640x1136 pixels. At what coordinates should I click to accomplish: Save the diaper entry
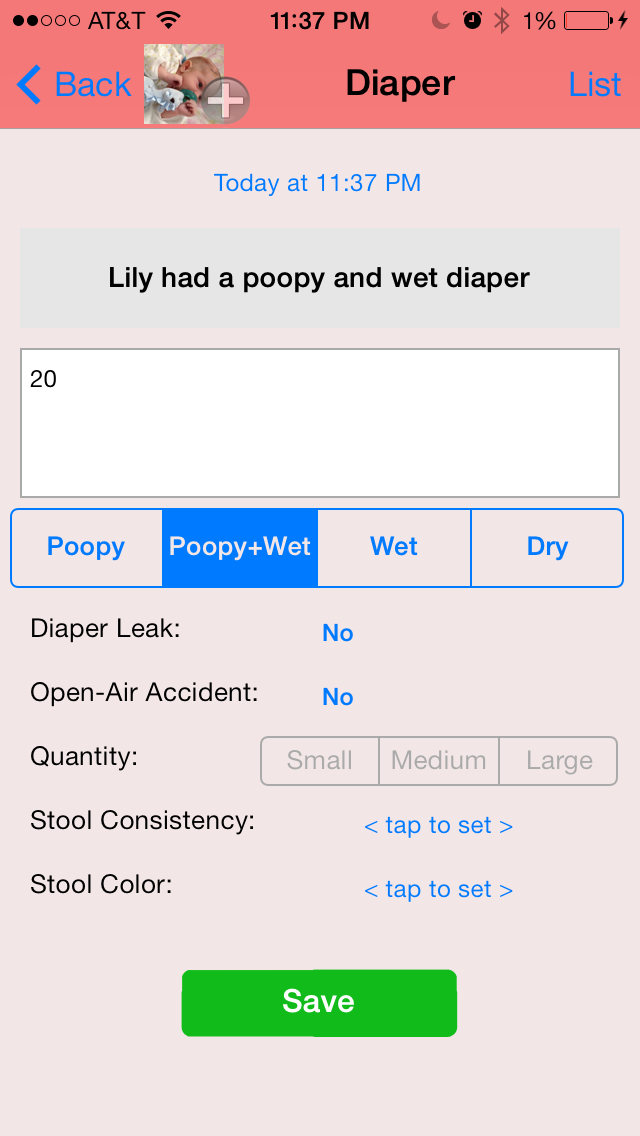[319, 1003]
